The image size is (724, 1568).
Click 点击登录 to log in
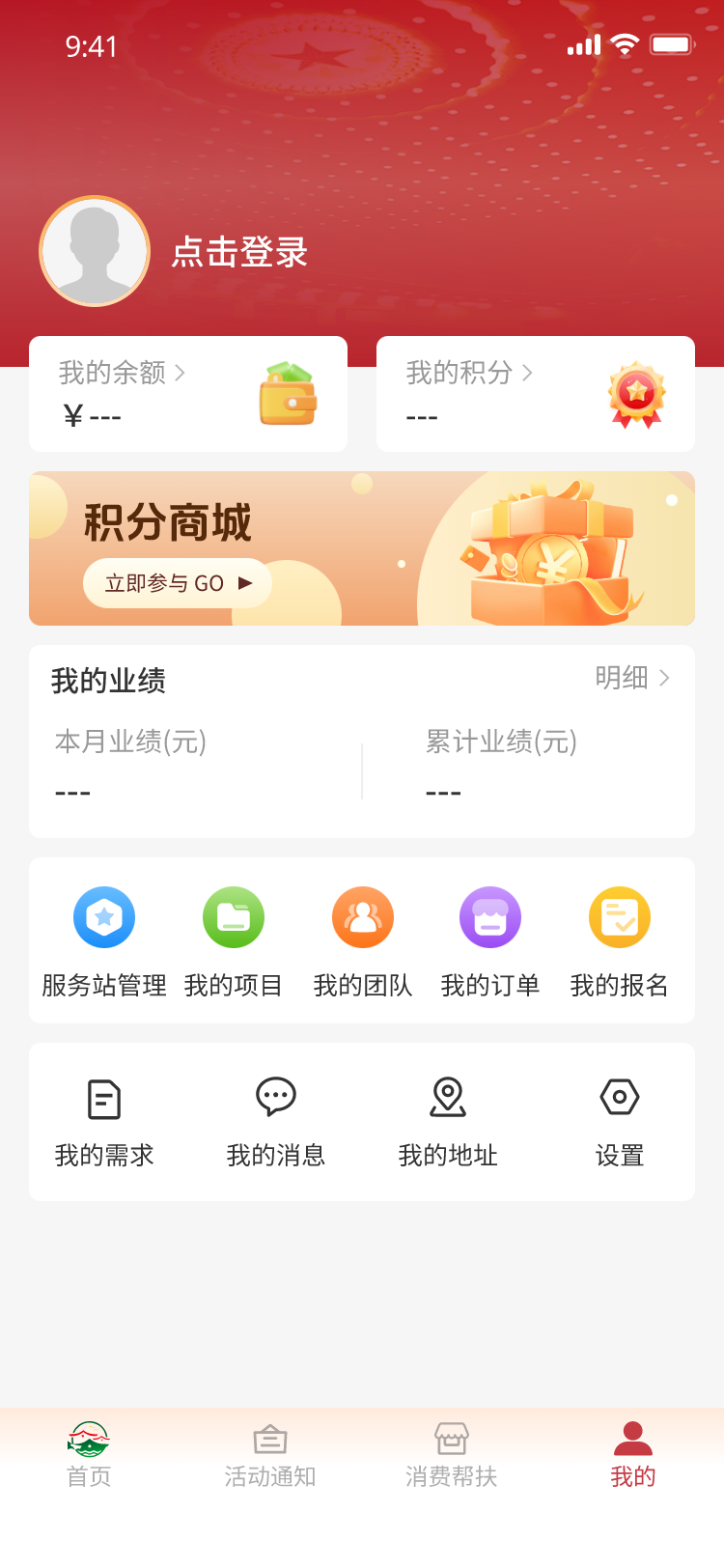tap(237, 252)
